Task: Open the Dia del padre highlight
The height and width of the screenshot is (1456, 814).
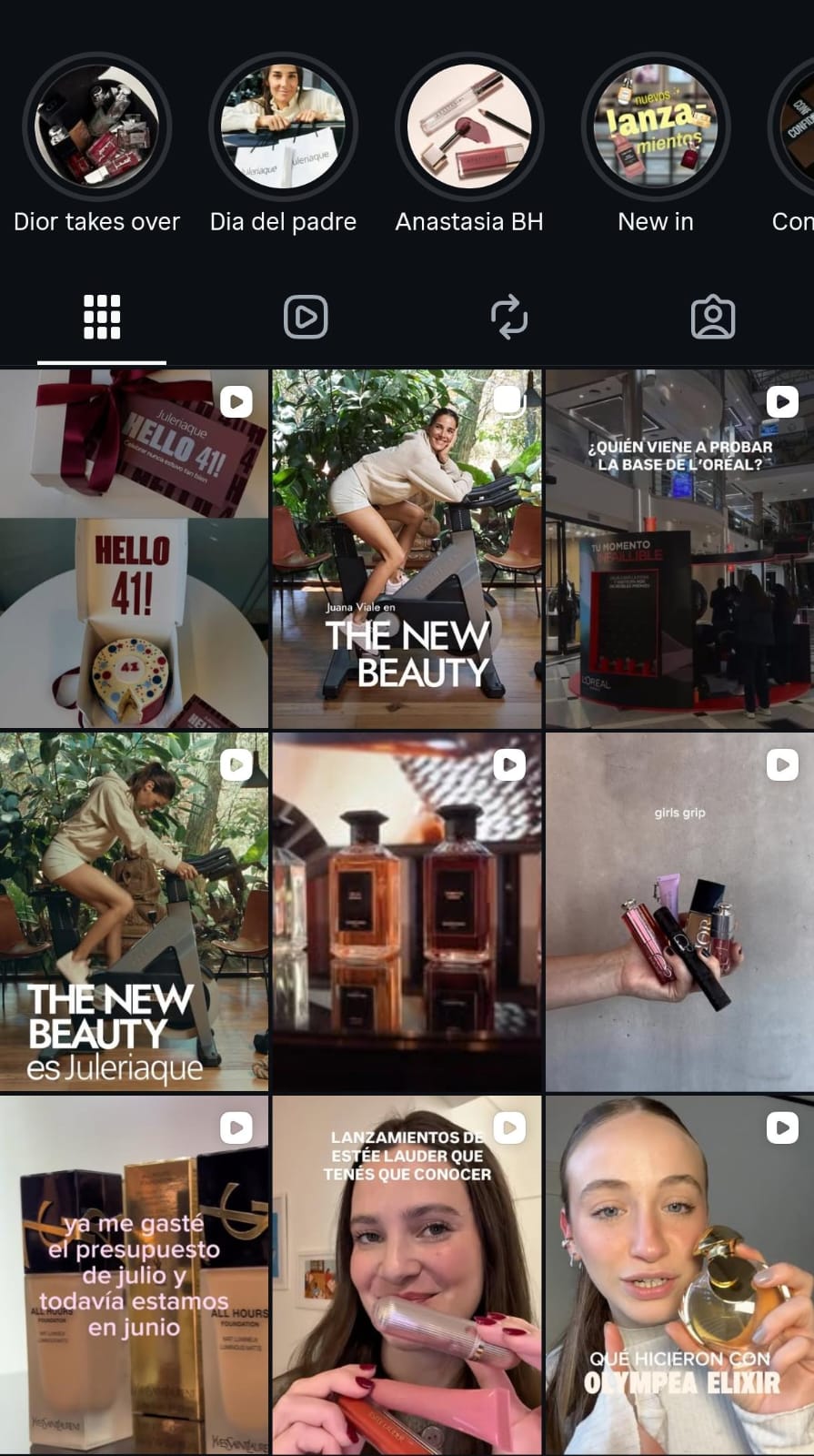Action: [x=283, y=126]
